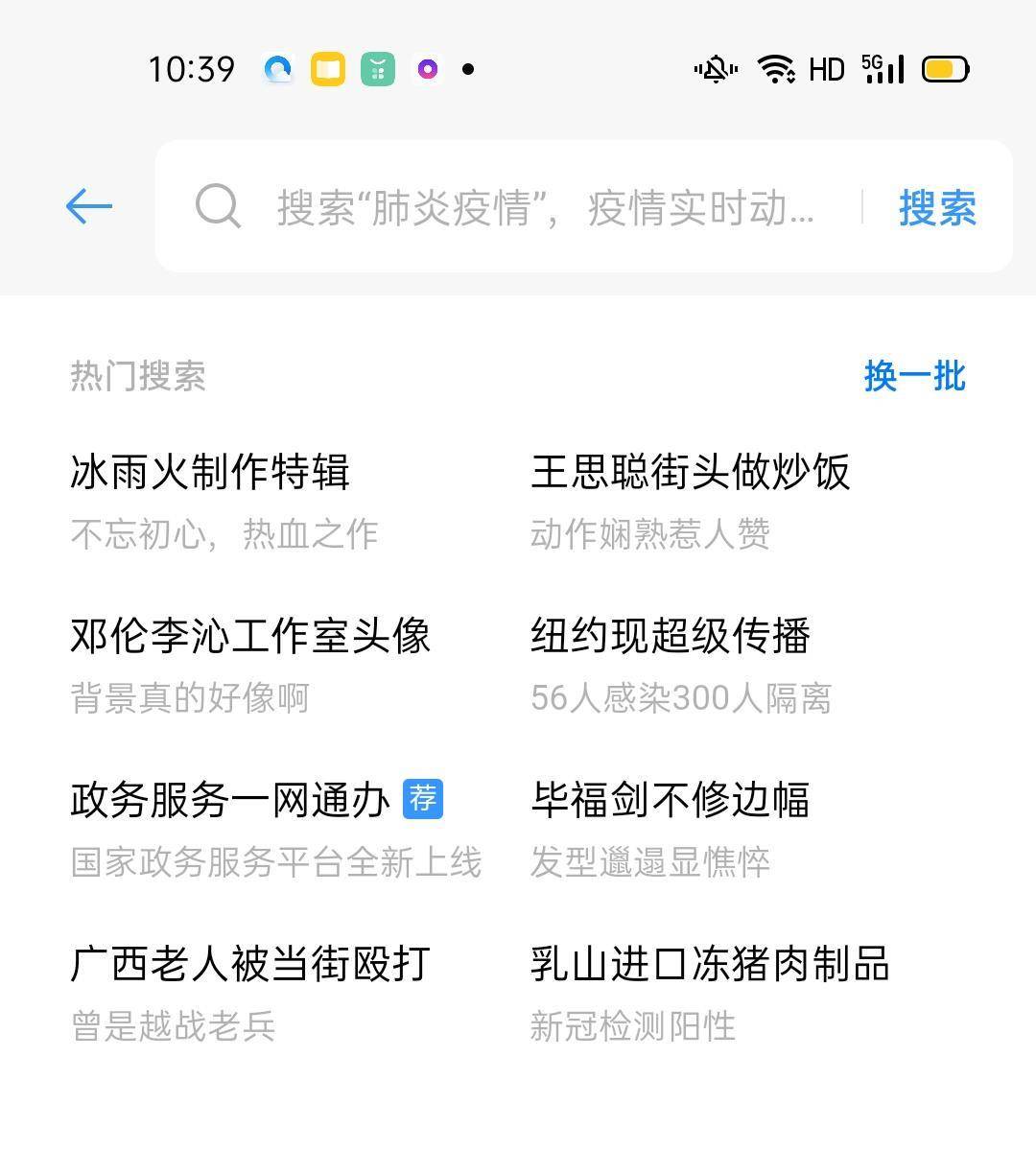Screen dimensions: 1036x1151
Task: Tap the magnifier search icon
Action: pos(218,206)
